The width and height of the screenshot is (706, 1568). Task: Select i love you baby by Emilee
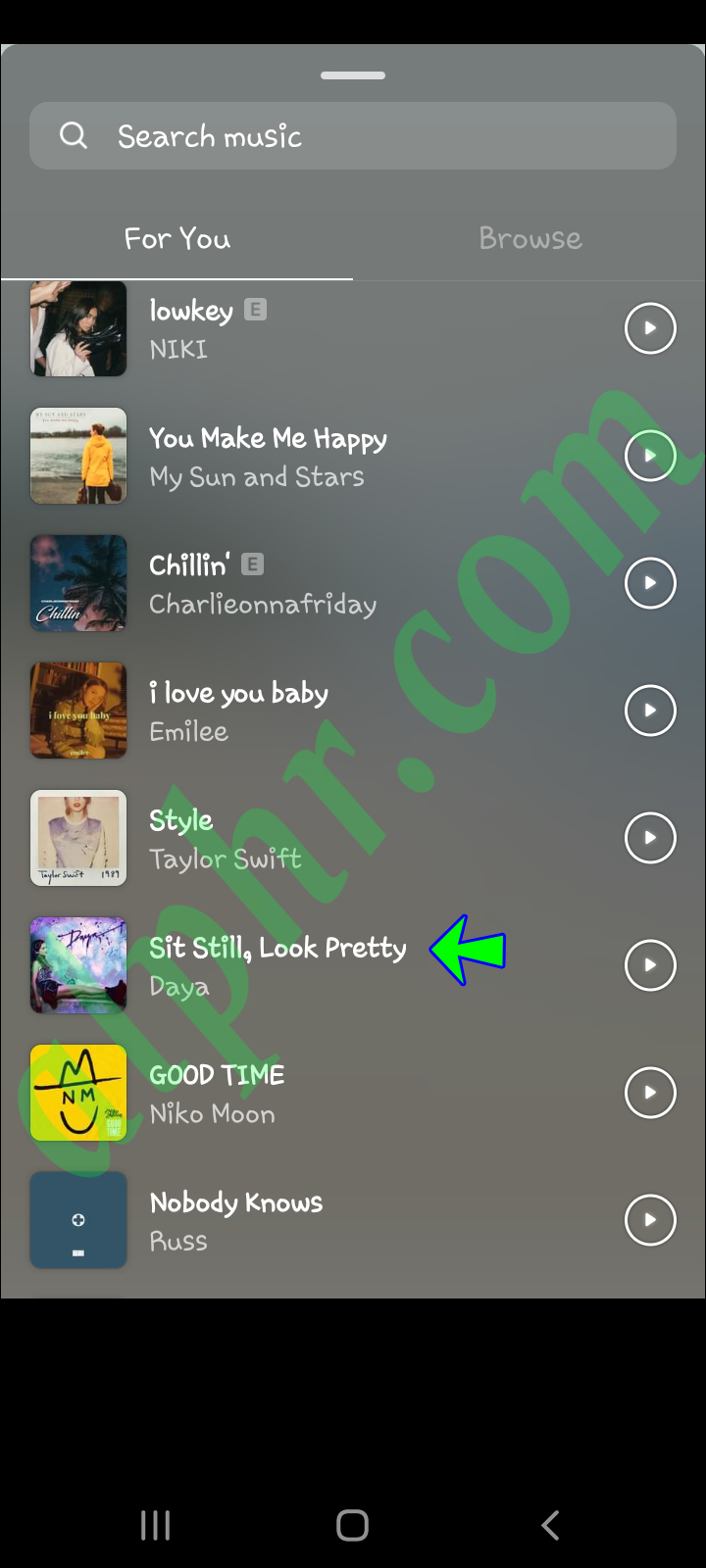(238, 710)
